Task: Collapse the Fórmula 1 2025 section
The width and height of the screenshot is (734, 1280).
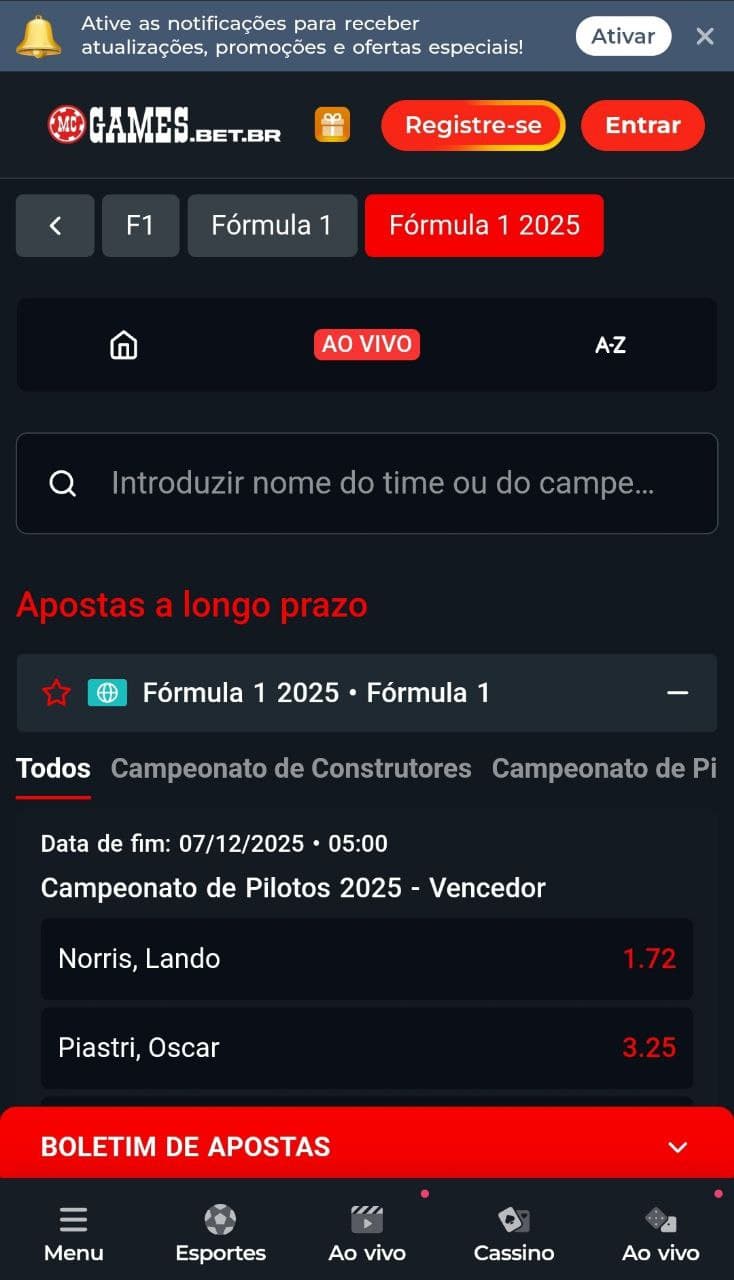Action: click(678, 692)
